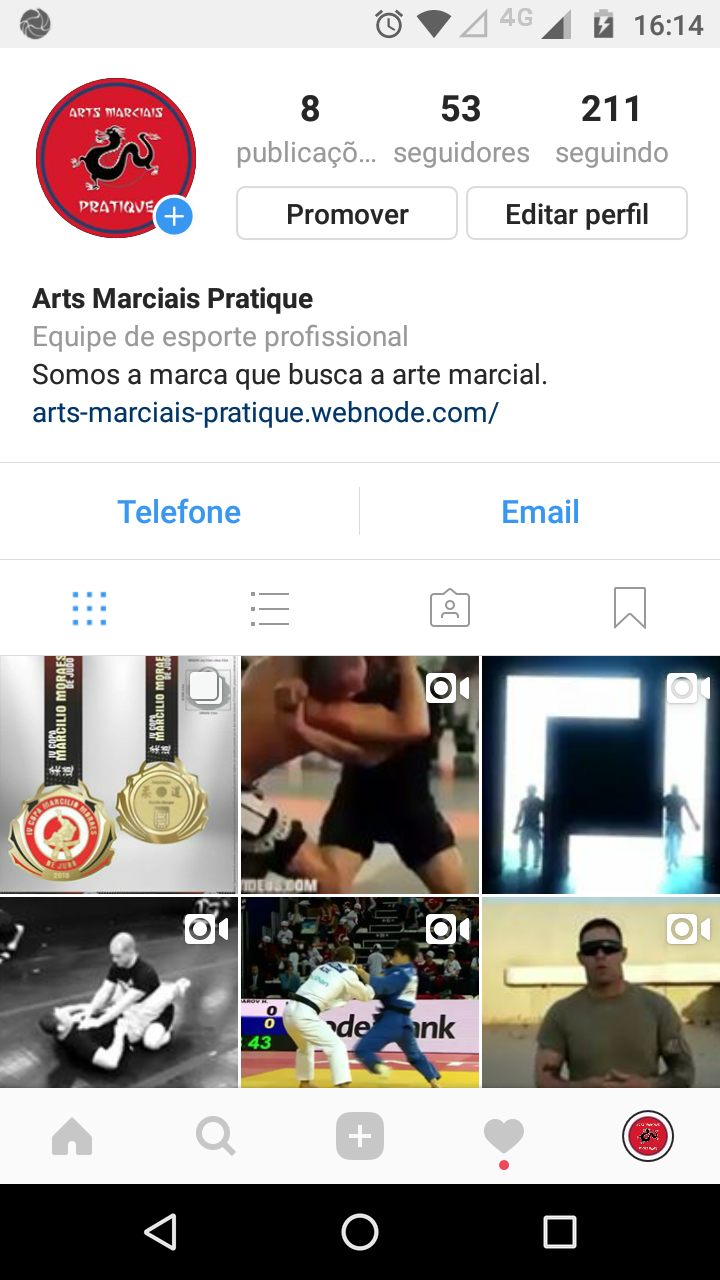The image size is (720, 1280).
Task: Tap the Promover button
Action: [347, 214]
